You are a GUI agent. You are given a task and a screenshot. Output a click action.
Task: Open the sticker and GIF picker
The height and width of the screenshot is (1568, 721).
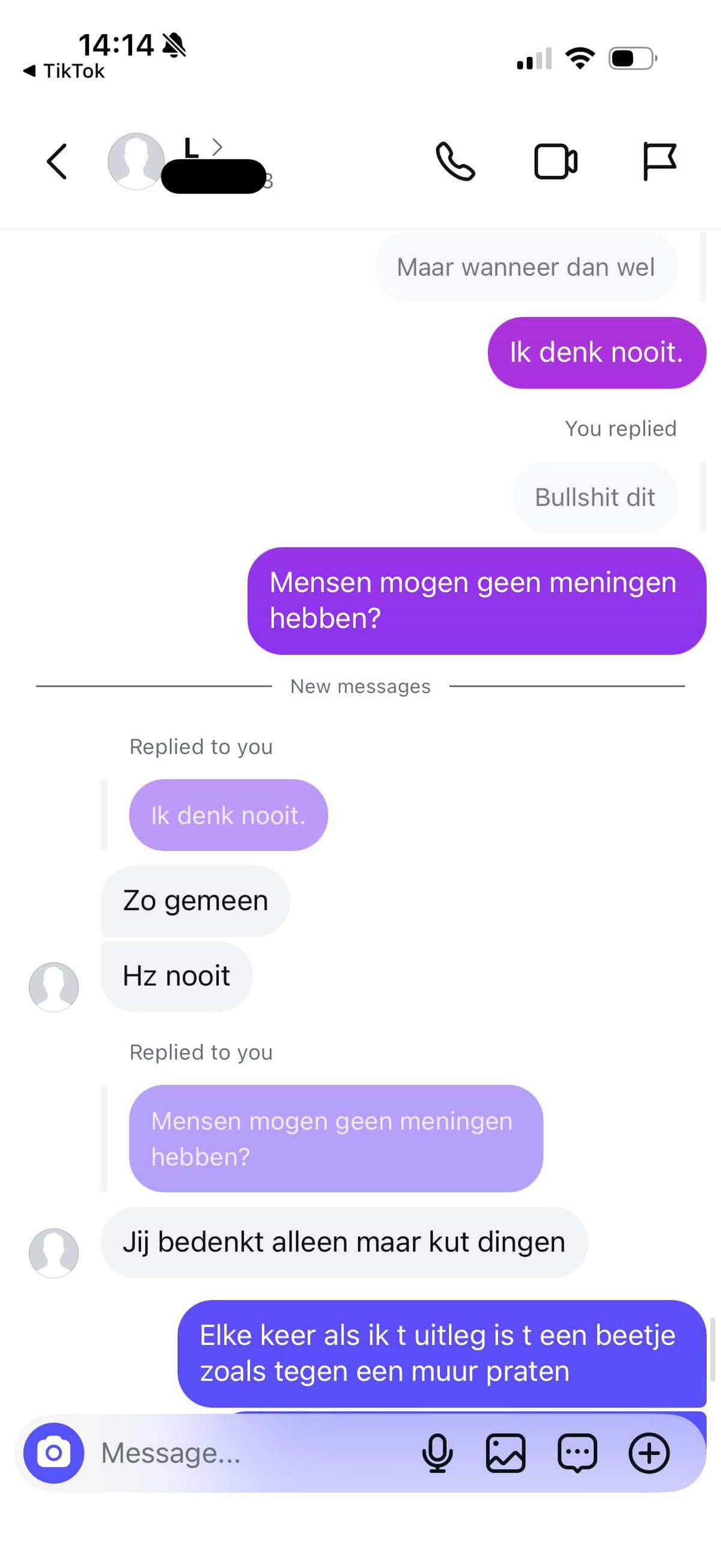click(x=577, y=1453)
